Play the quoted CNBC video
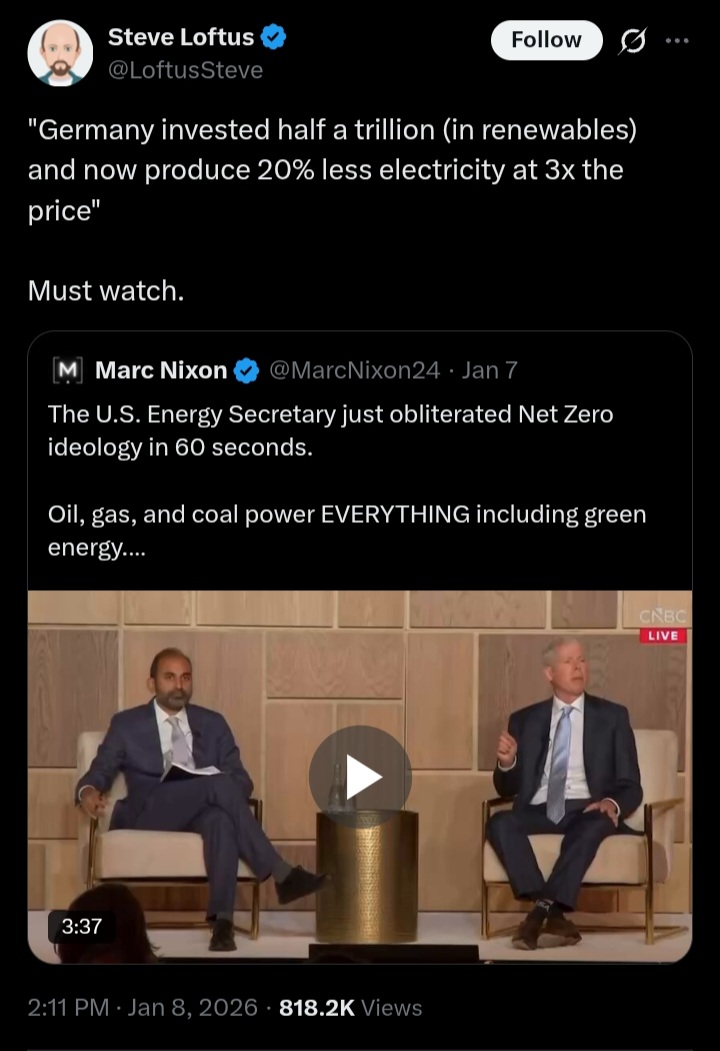The height and width of the screenshot is (1051, 720). point(360,777)
